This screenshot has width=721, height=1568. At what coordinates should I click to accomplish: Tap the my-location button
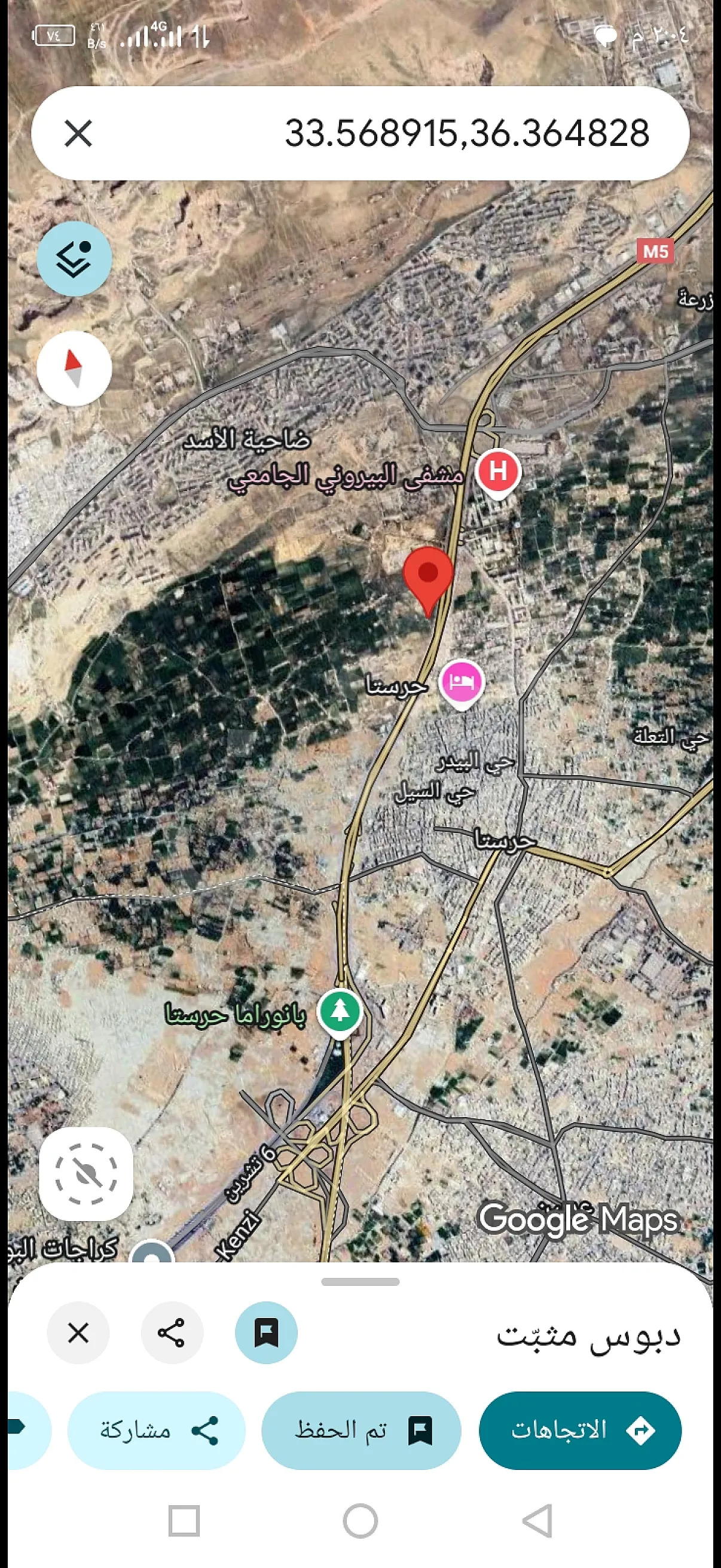pyautogui.click(x=85, y=1173)
